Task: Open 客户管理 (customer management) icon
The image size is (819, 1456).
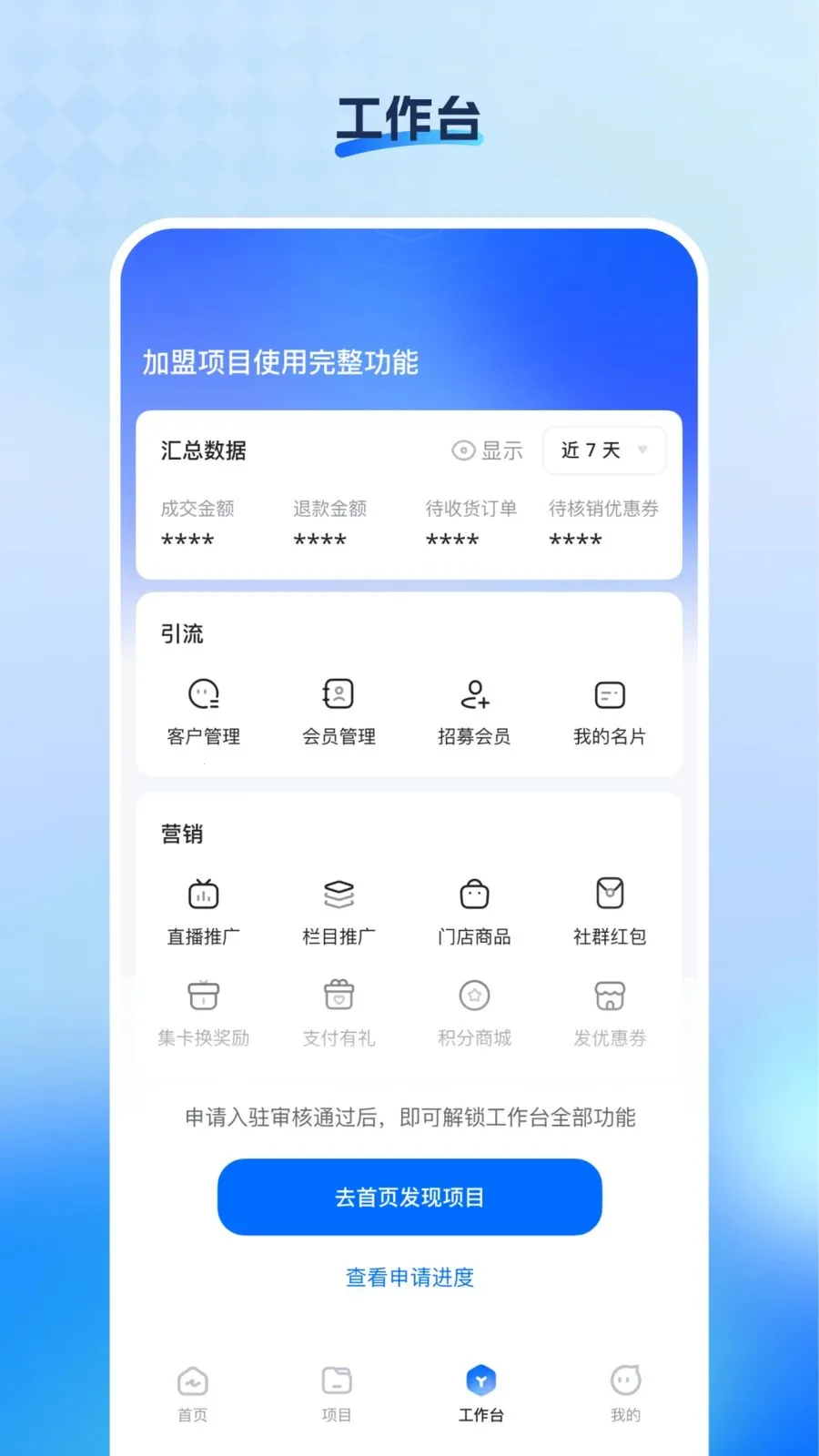Action: pos(202,713)
